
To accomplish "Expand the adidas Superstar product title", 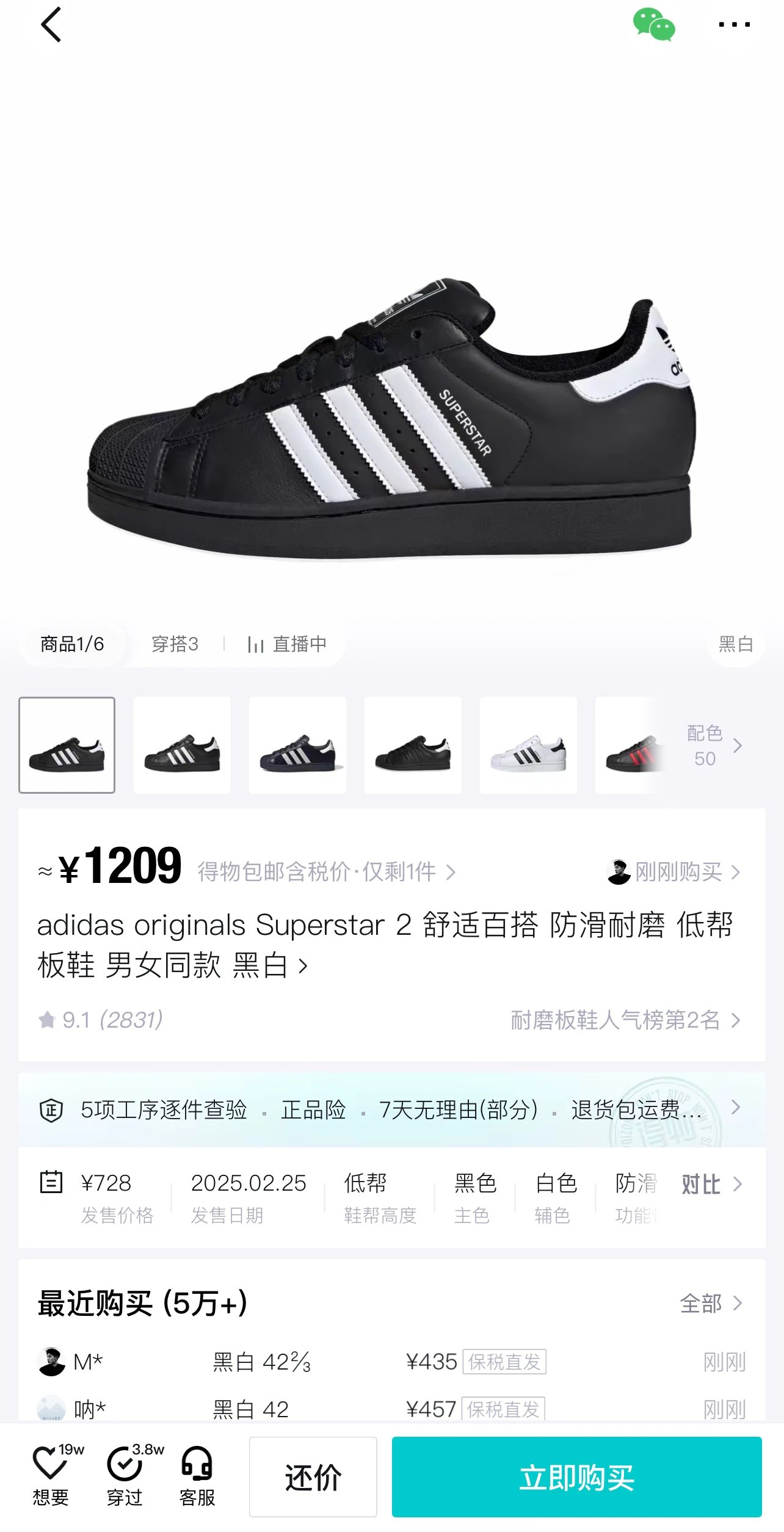I will pyautogui.click(x=385, y=945).
